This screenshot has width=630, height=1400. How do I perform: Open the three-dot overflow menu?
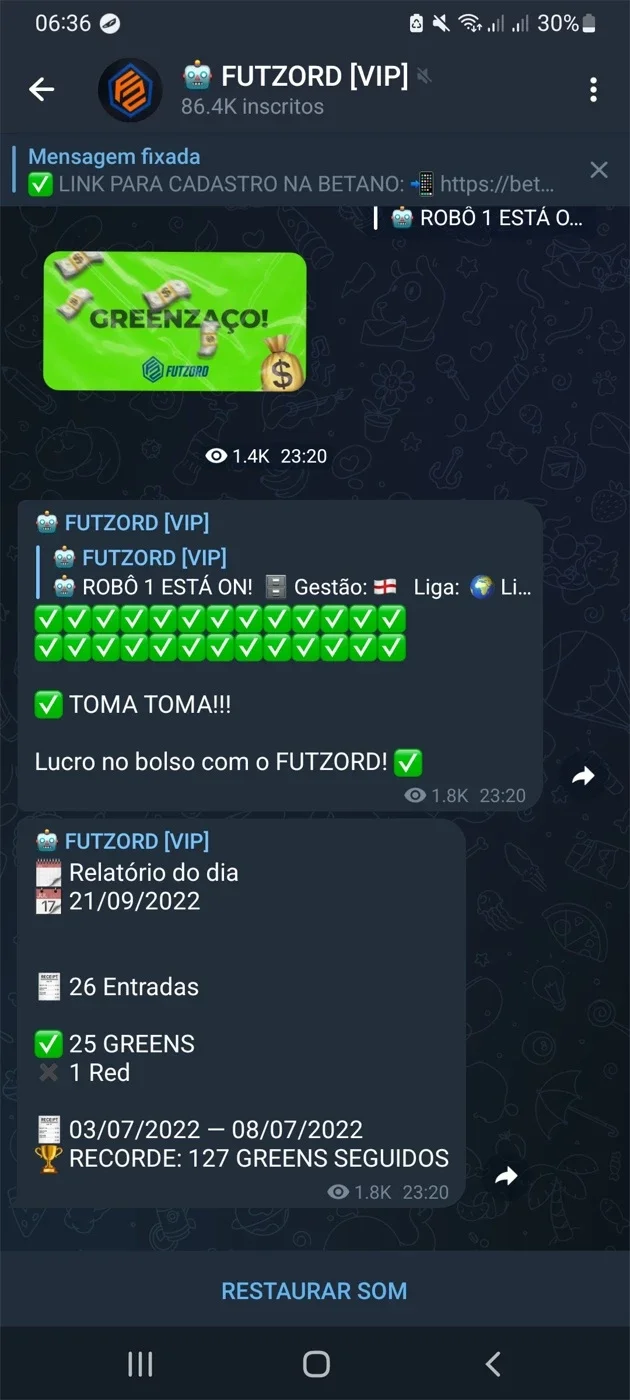[594, 89]
